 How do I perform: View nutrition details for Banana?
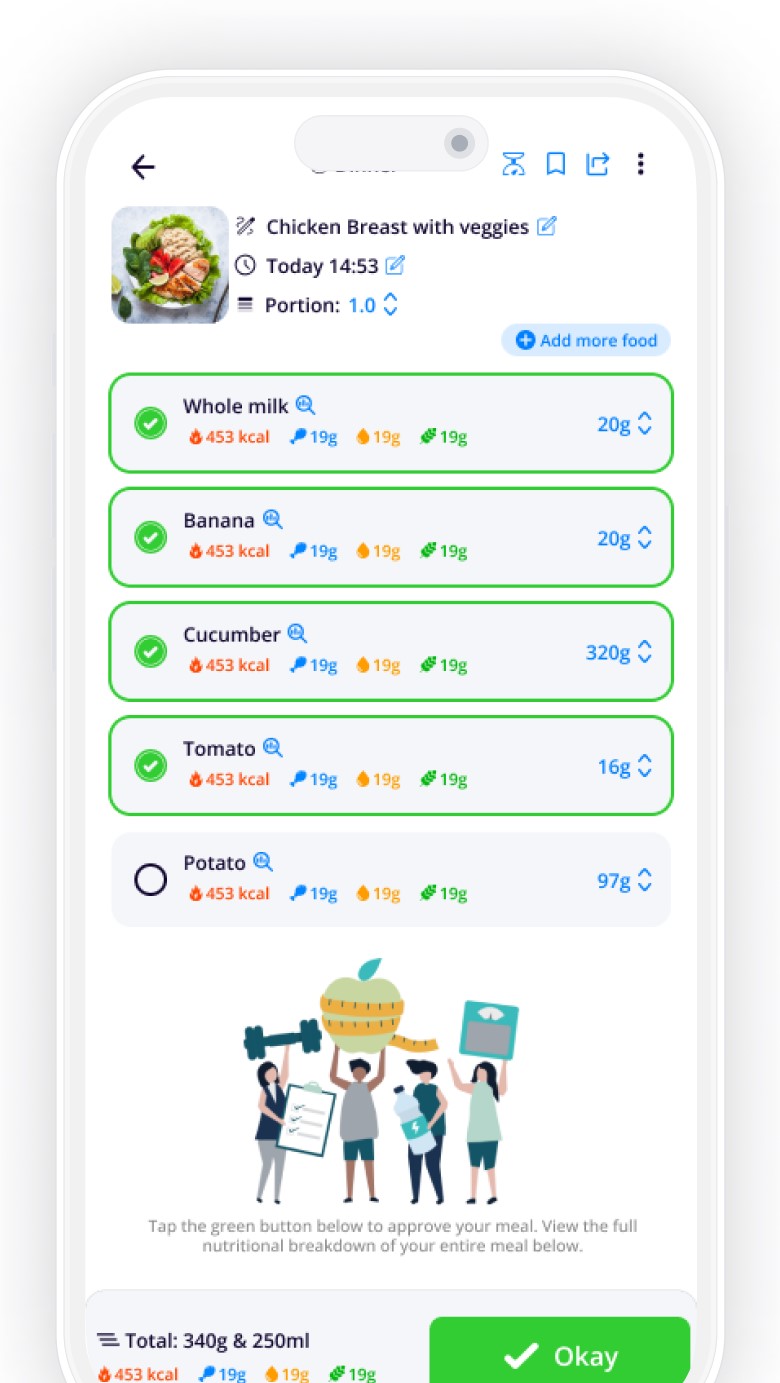[272, 519]
